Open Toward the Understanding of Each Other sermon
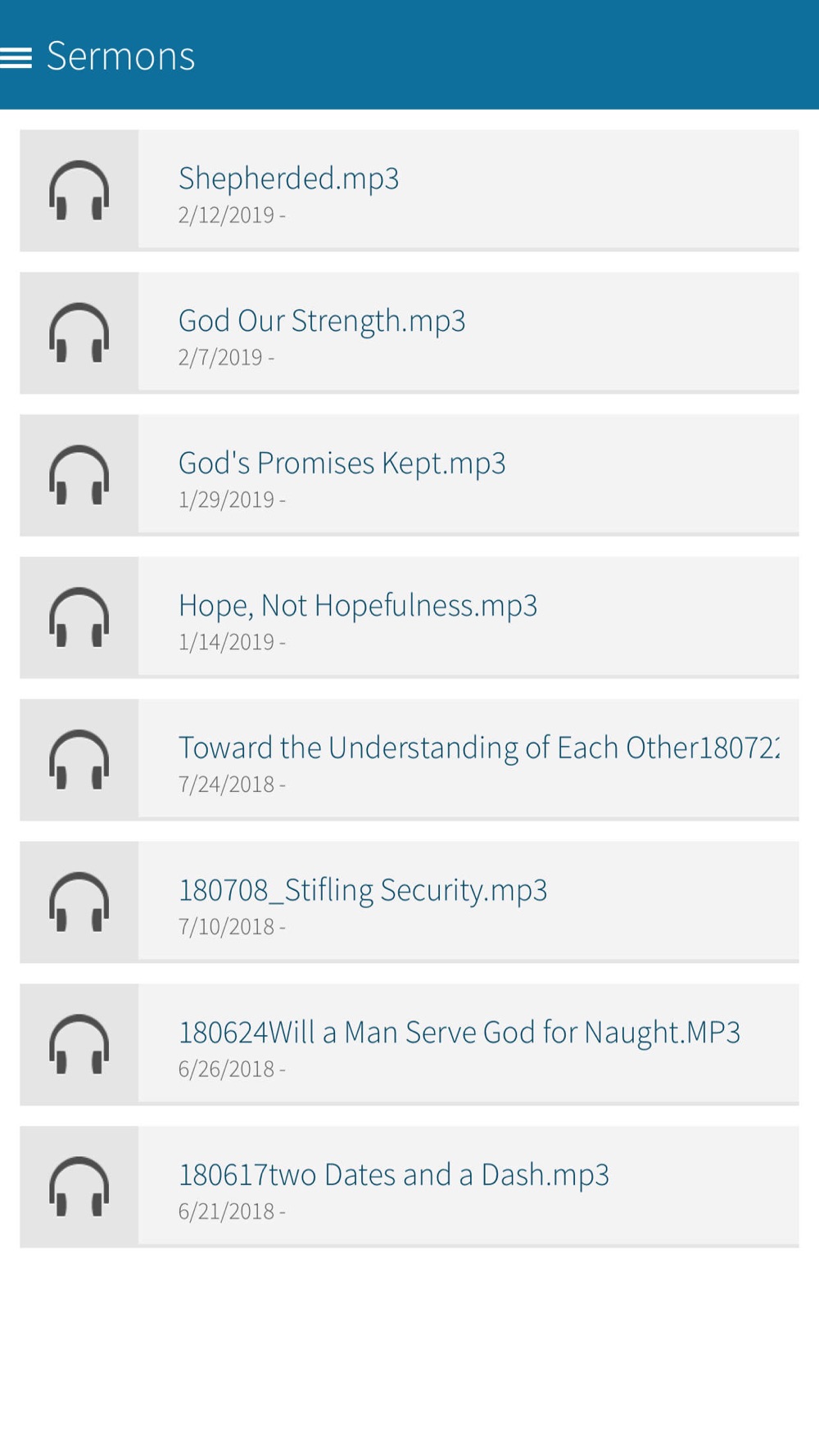This screenshot has width=819, height=1456. click(409, 760)
